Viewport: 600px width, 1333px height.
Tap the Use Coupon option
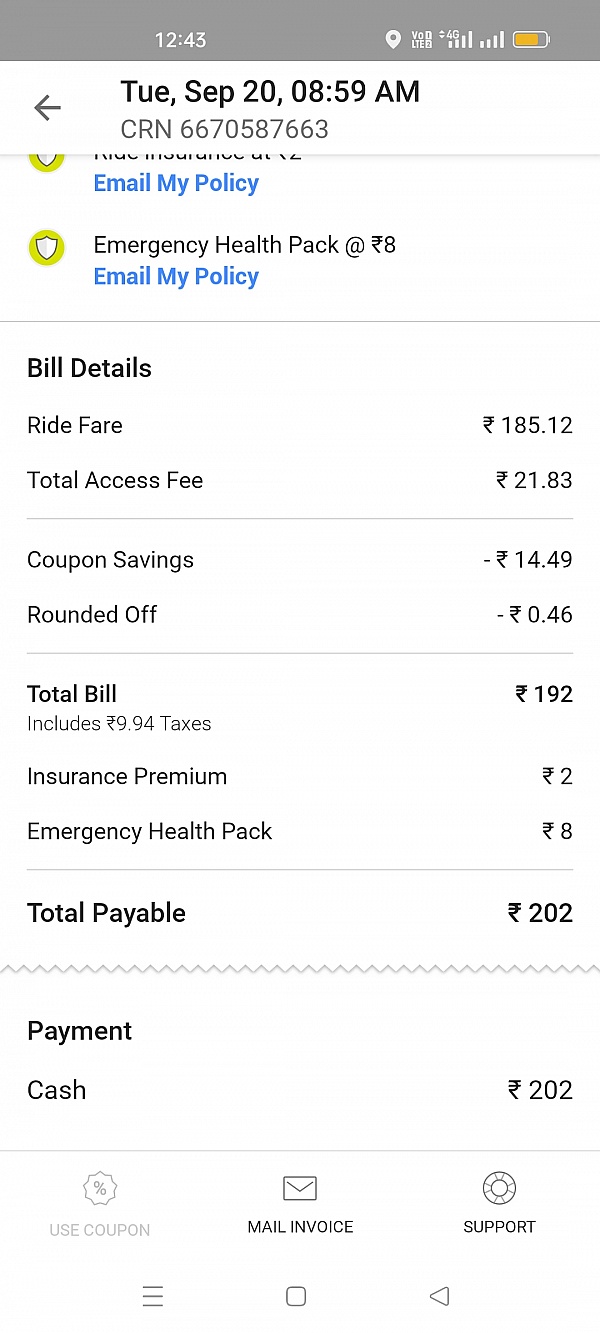click(100, 1206)
